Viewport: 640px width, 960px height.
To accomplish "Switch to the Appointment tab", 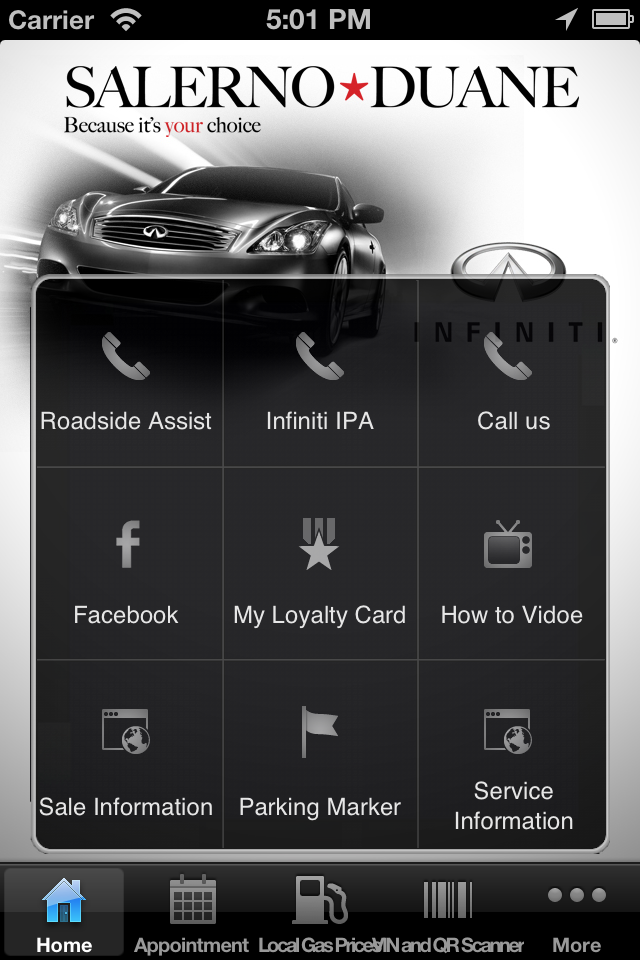I will 191,912.
